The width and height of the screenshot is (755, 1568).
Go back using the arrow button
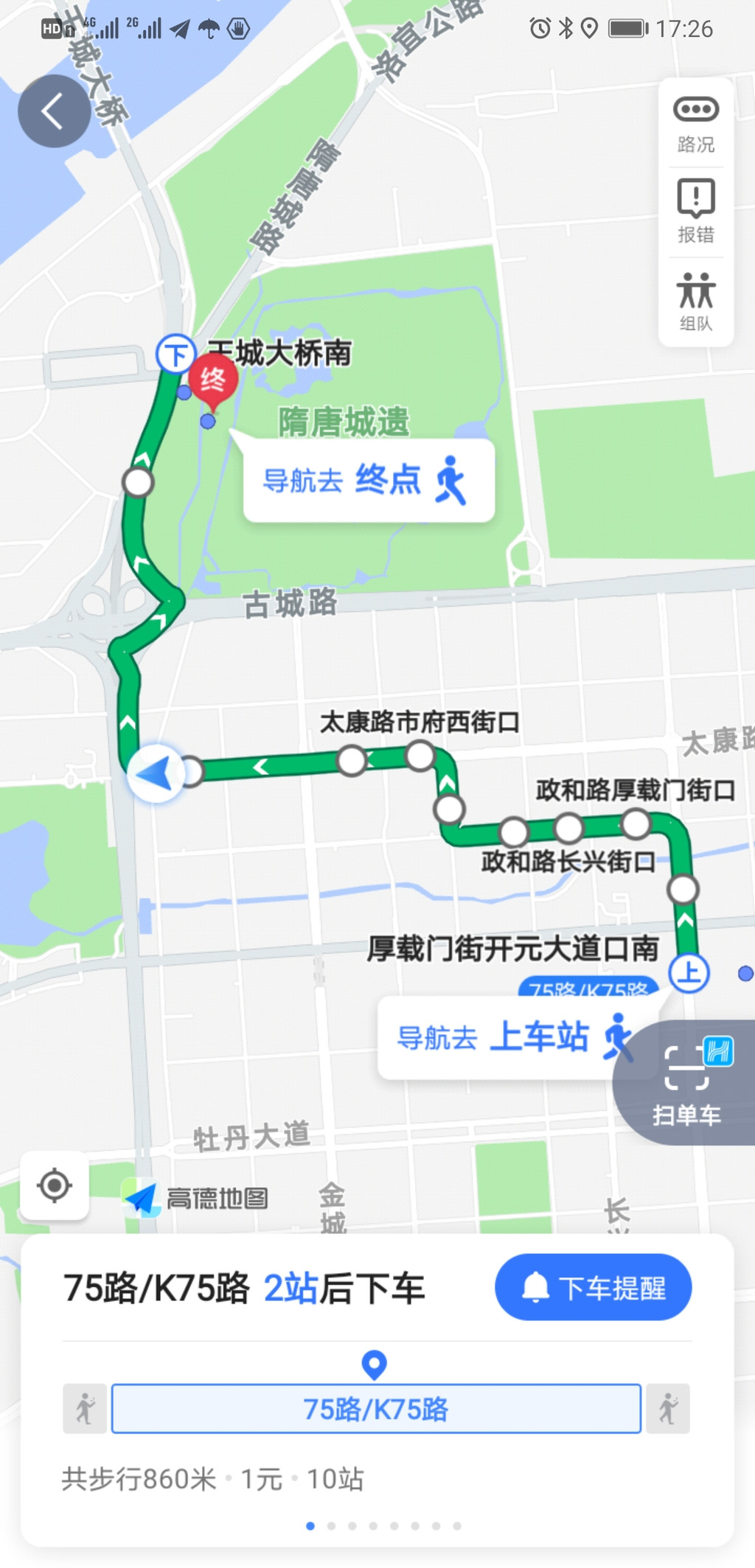54,111
